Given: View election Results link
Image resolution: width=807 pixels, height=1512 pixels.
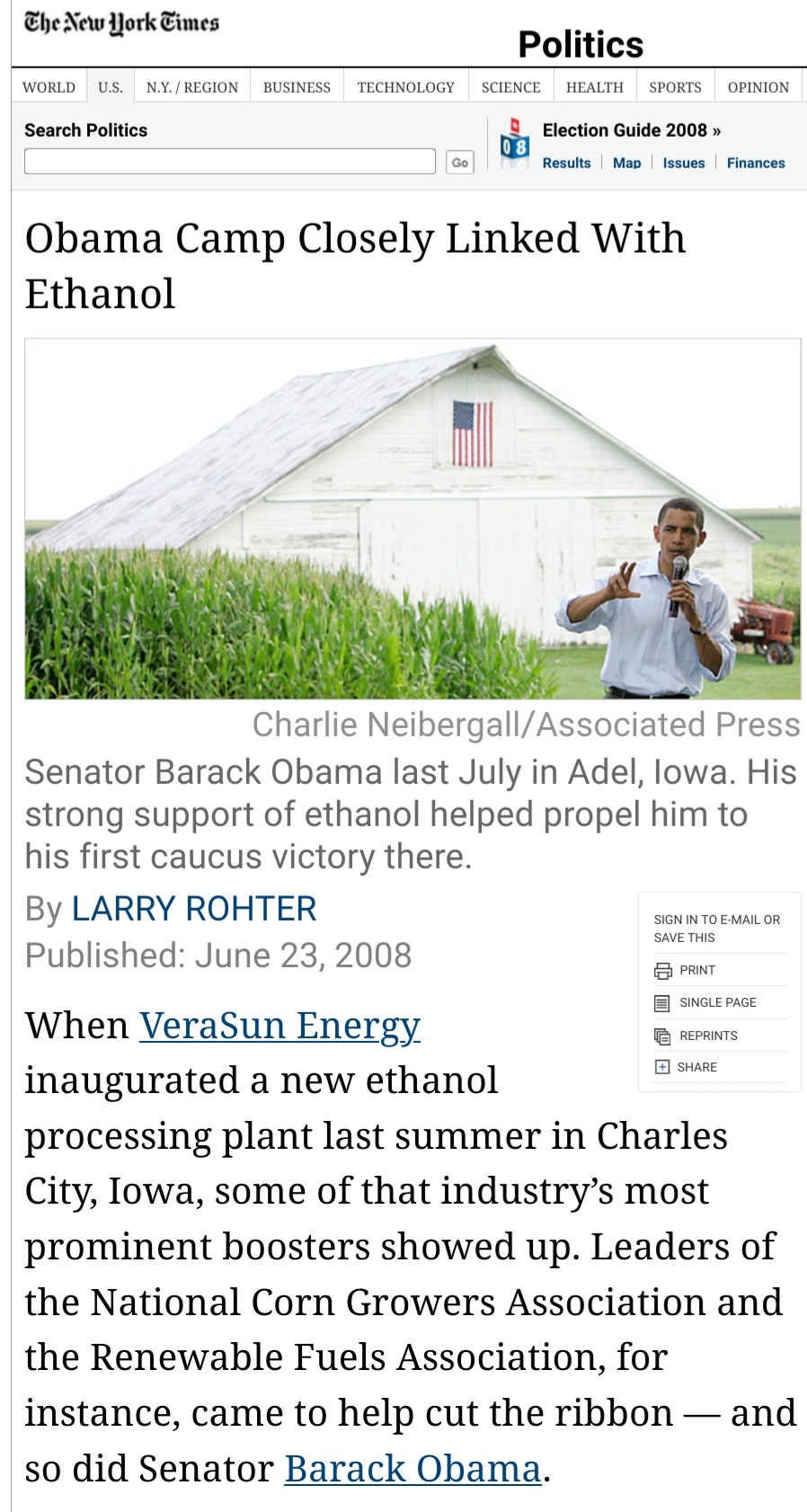Looking at the screenshot, I should coord(566,163).
